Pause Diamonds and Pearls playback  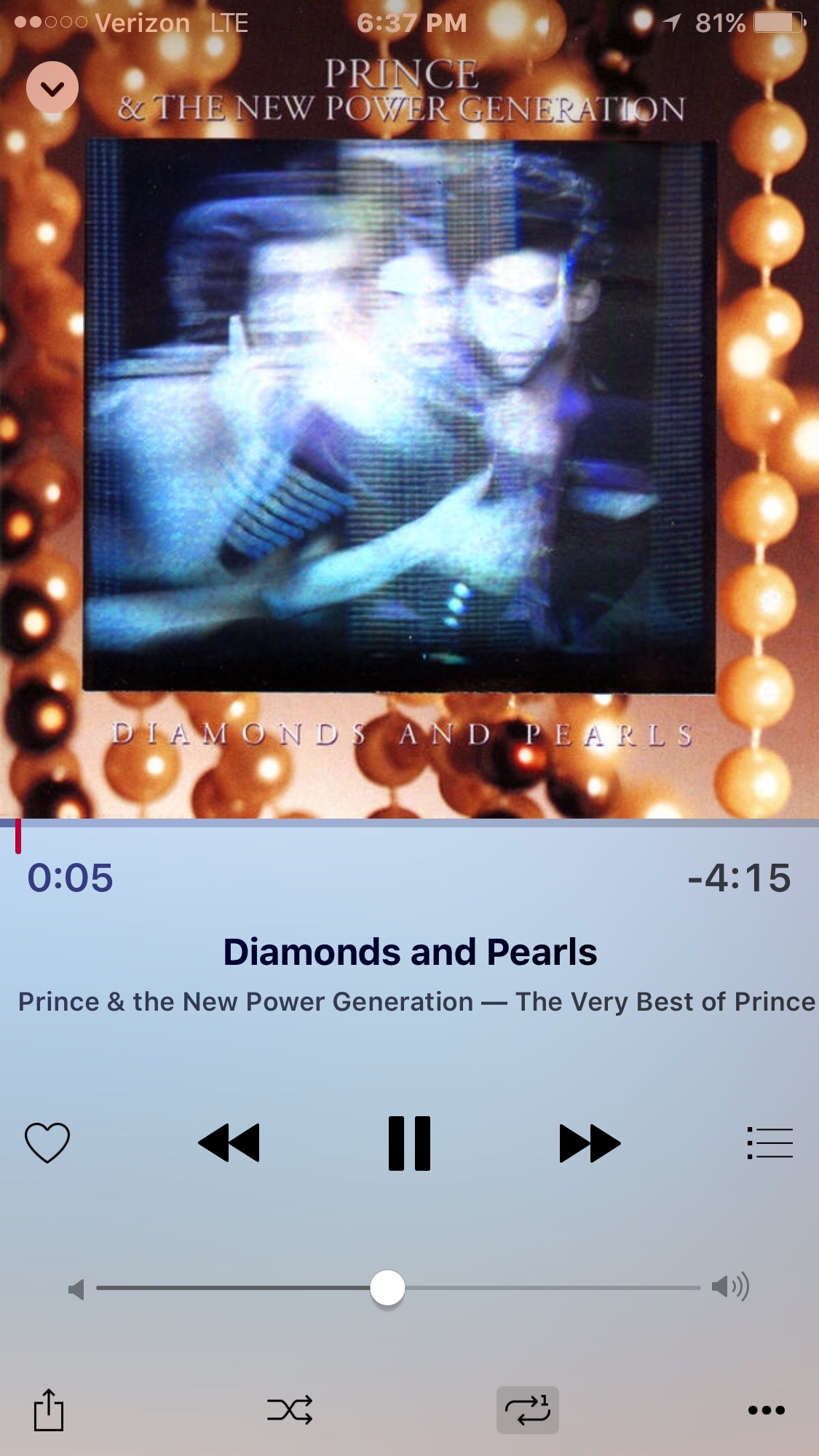coord(409,1143)
